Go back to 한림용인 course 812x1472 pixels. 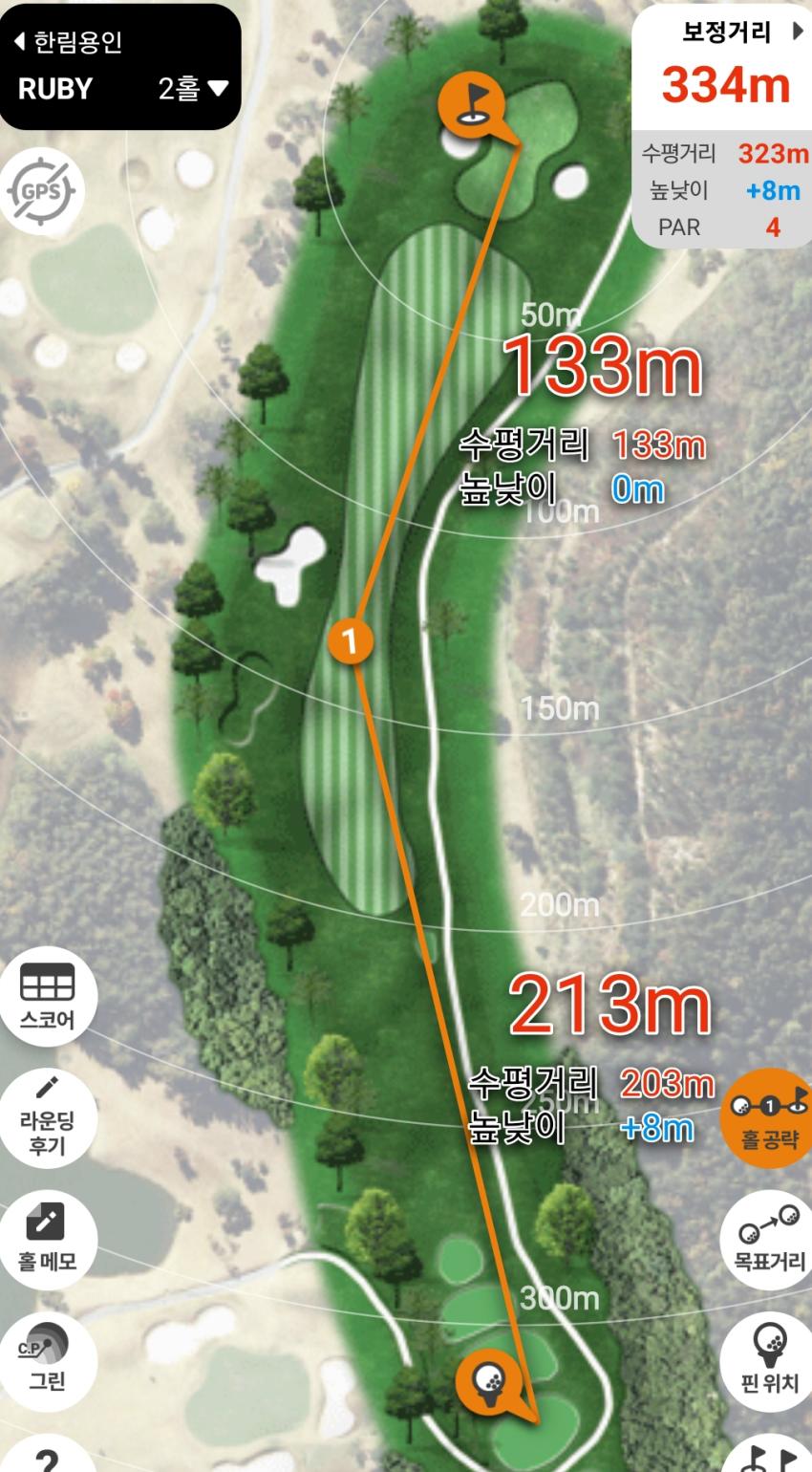tap(69, 42)
